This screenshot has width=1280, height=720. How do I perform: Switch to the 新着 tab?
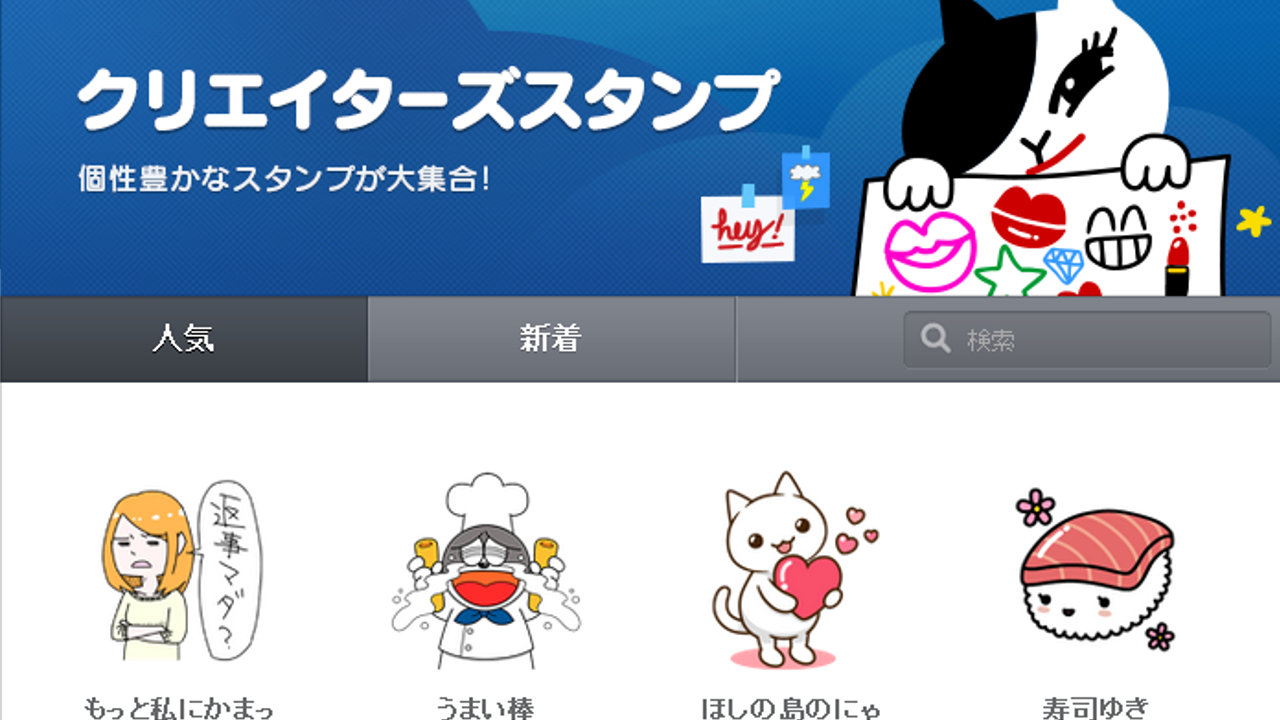551,339
